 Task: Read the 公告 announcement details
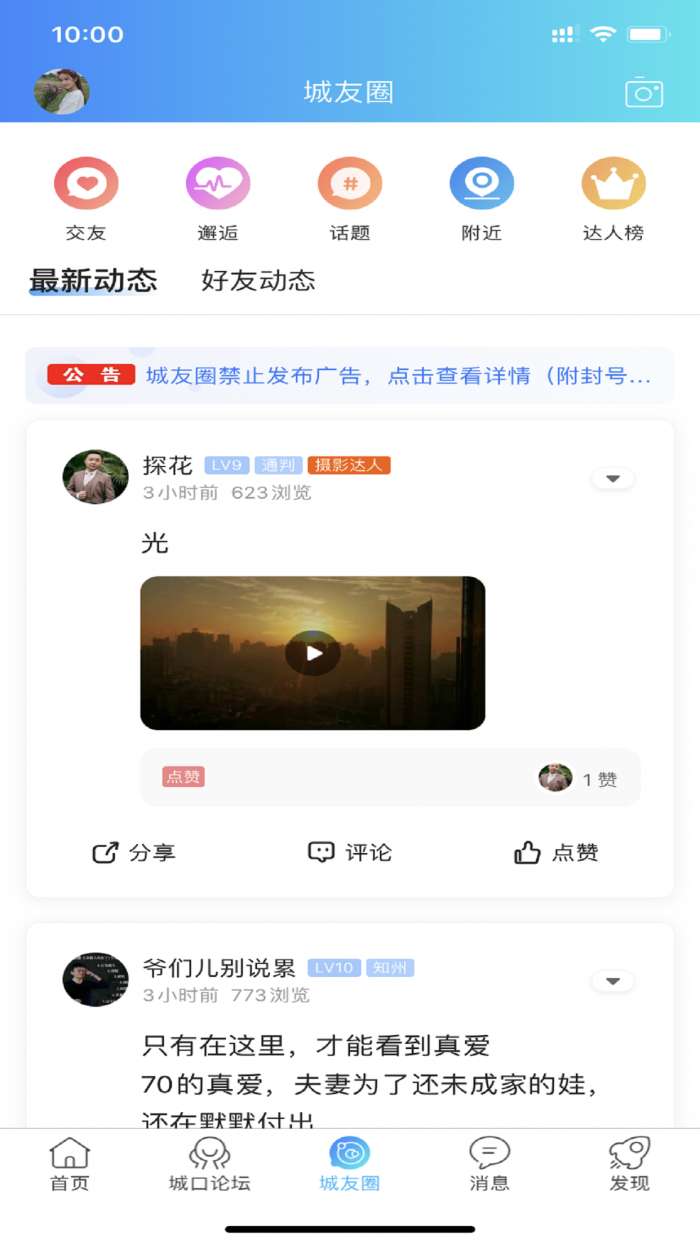398,376
